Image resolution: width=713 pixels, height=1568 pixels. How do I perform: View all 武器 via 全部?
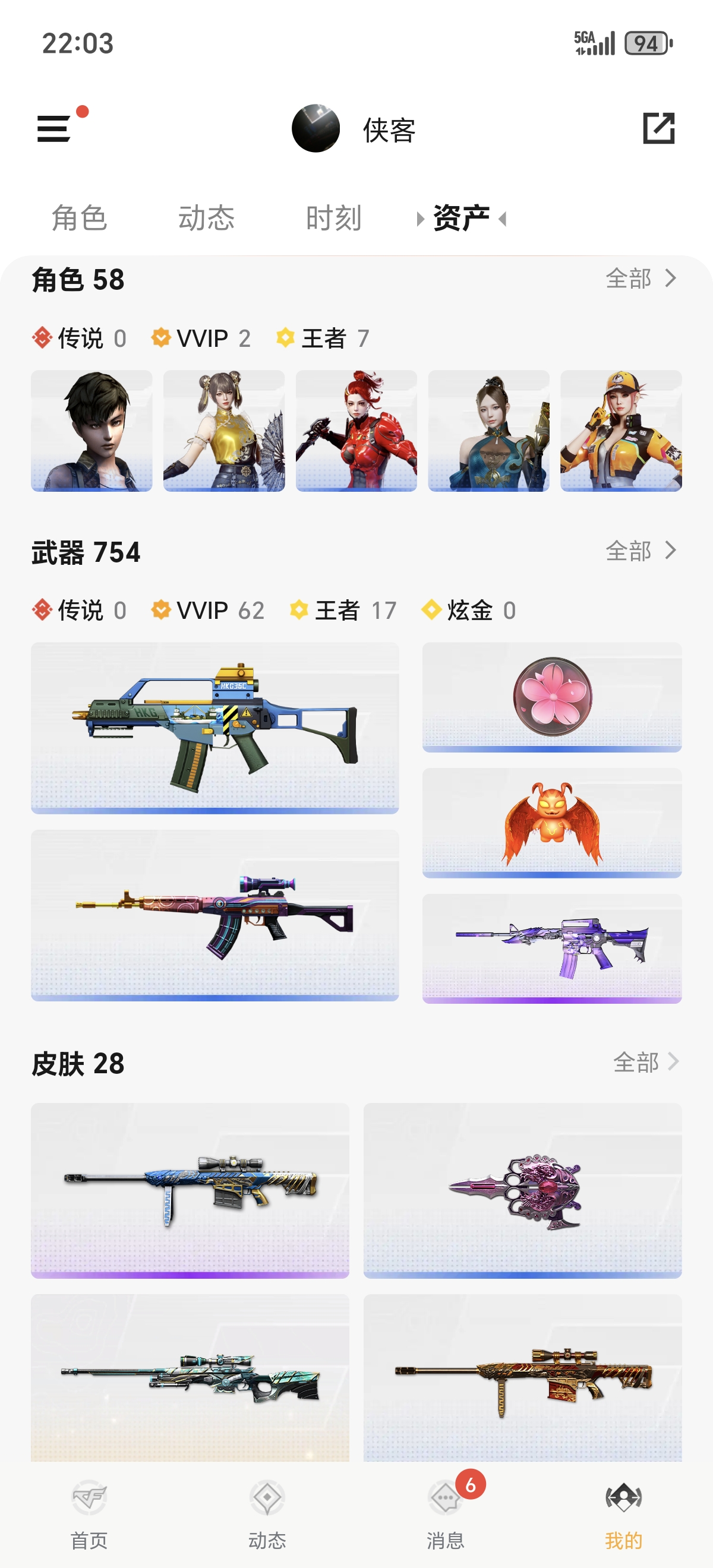(641, 551)
